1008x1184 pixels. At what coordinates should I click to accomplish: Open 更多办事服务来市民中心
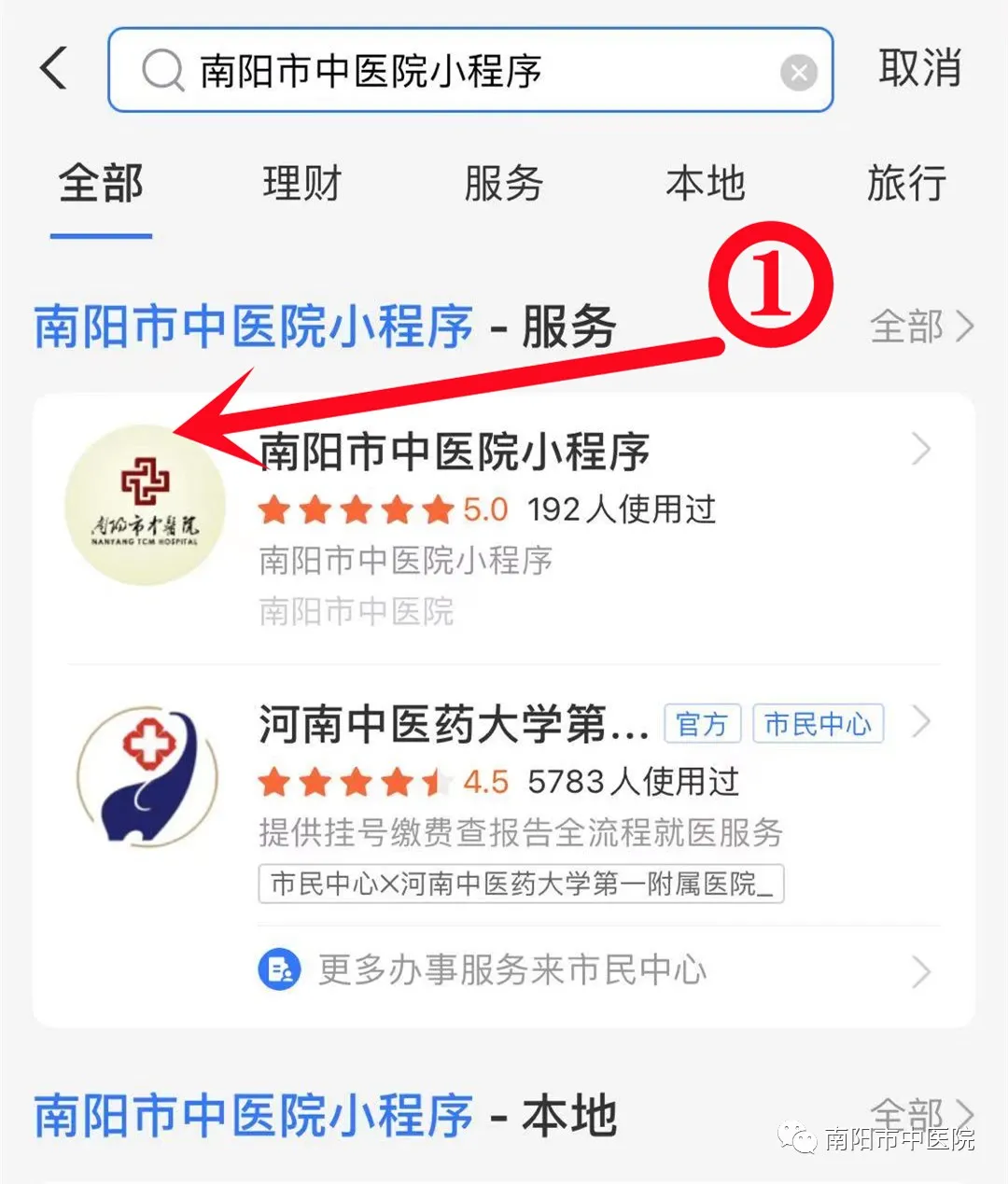point(511,971)
